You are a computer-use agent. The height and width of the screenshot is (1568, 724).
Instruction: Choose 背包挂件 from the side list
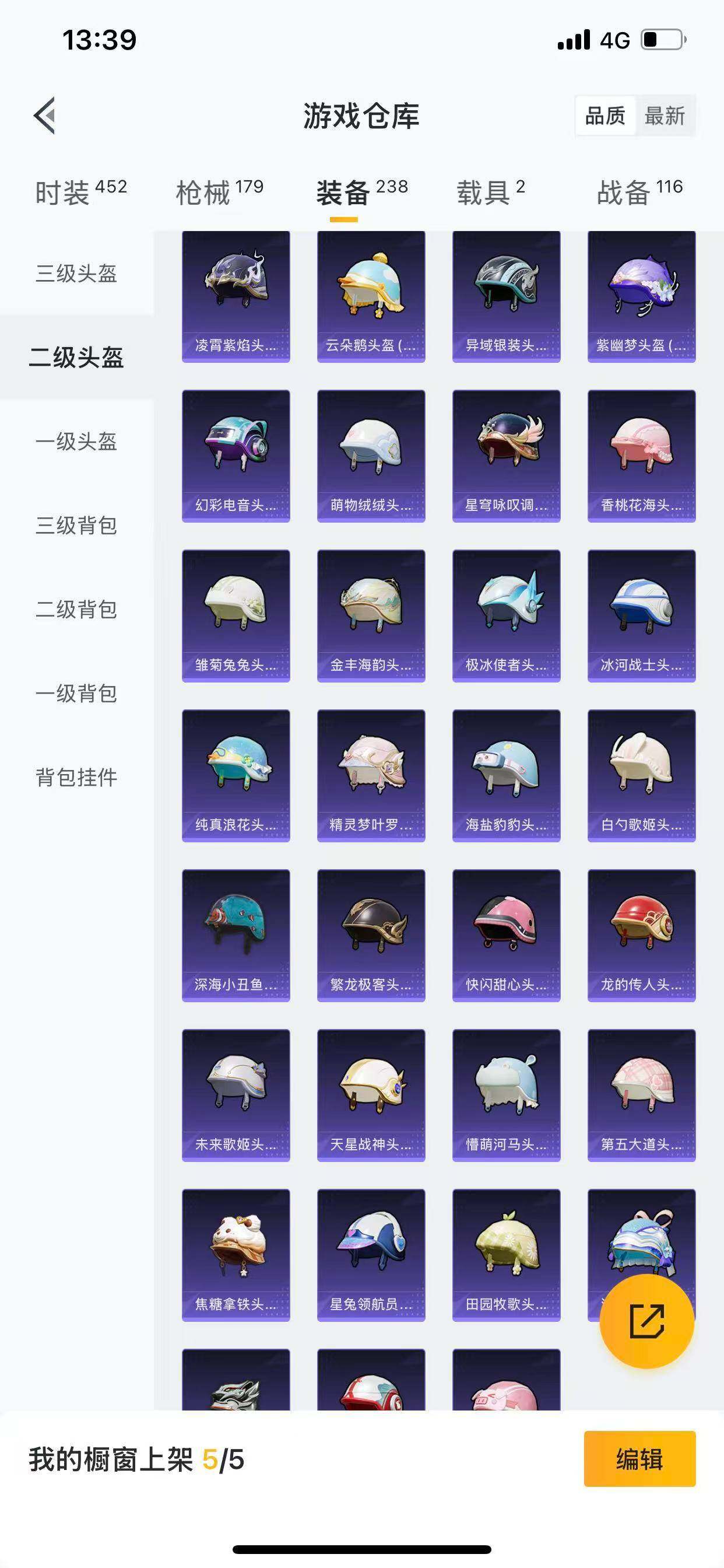pyautogui.click(x=76, y=778)
